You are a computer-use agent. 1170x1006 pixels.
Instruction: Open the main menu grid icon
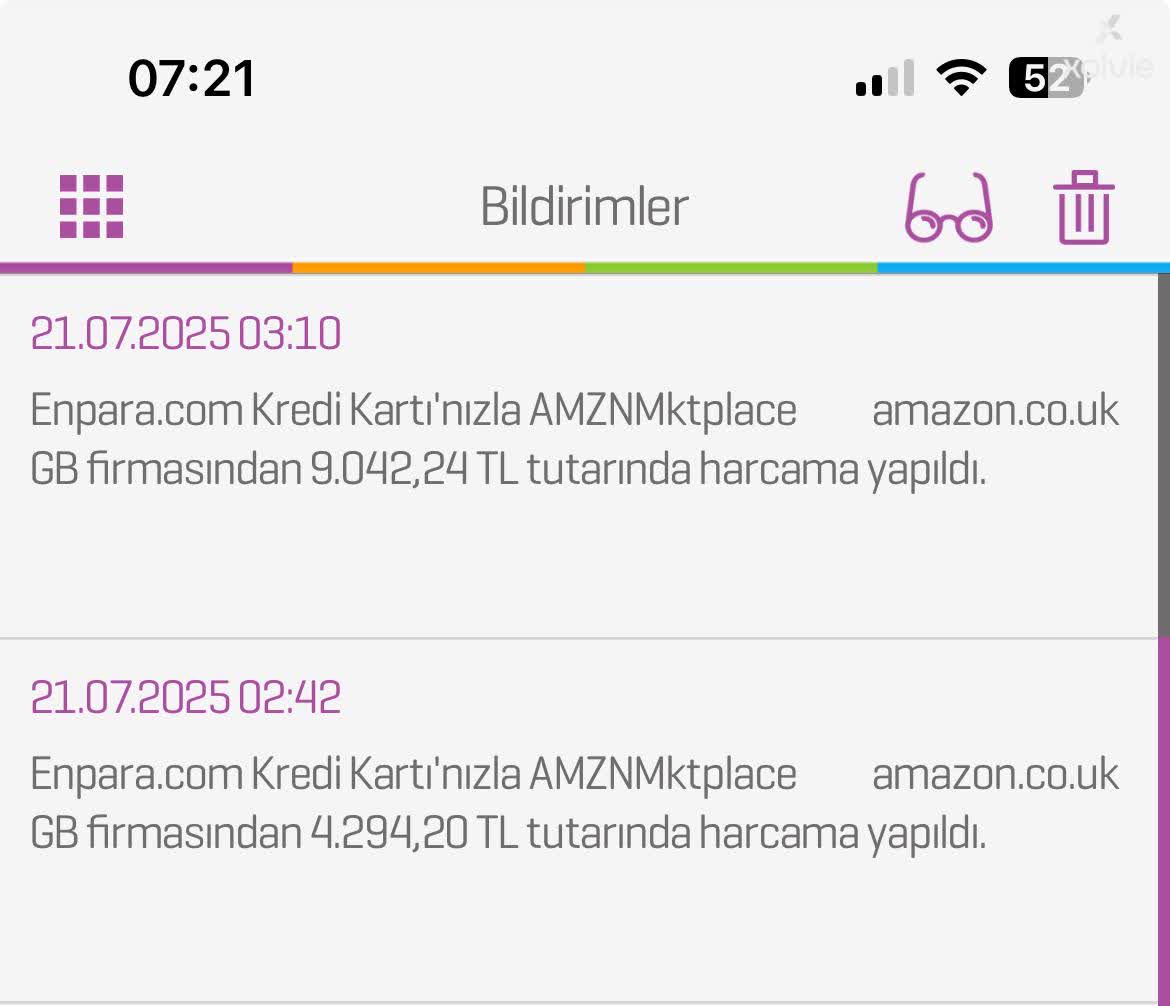click(x=91, y=207)
